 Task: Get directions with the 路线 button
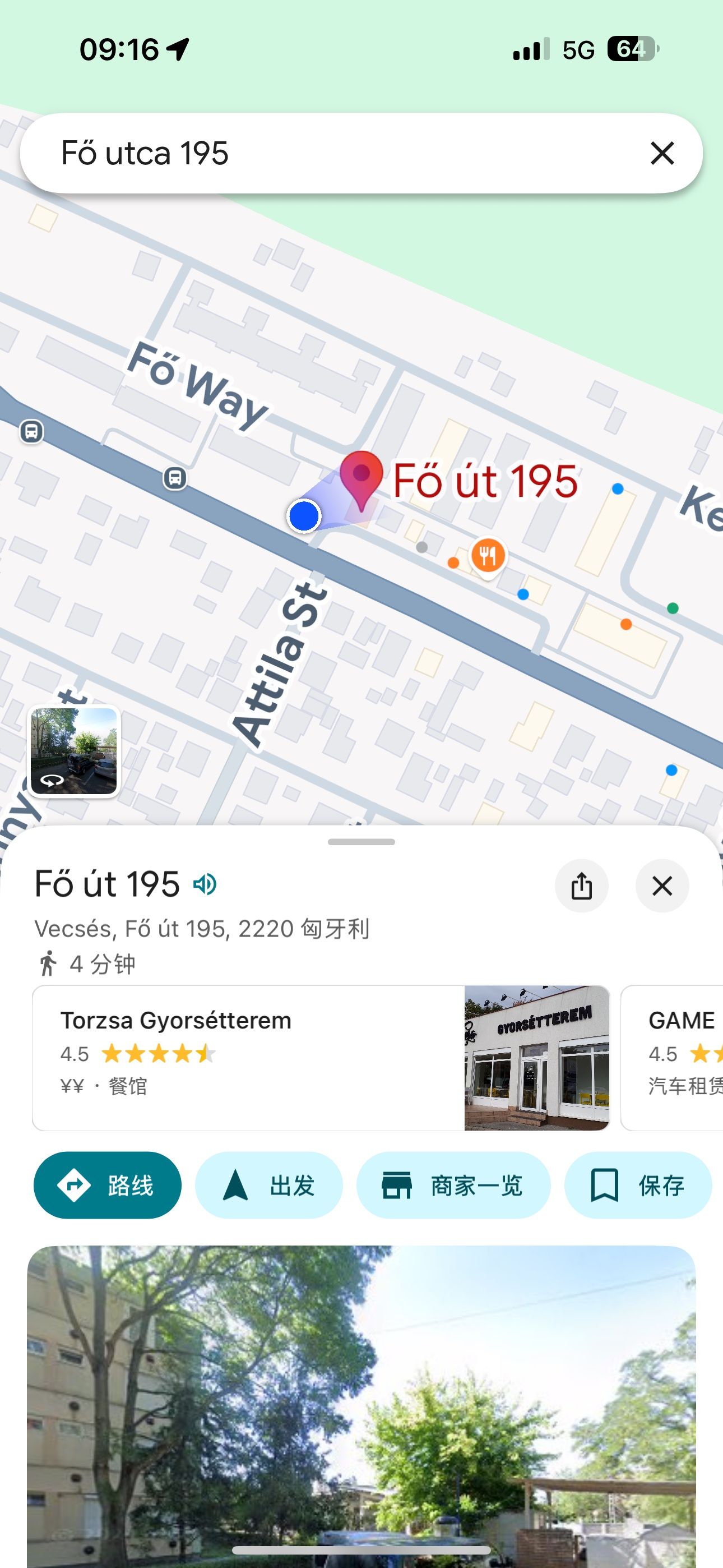click(107, 1184)
